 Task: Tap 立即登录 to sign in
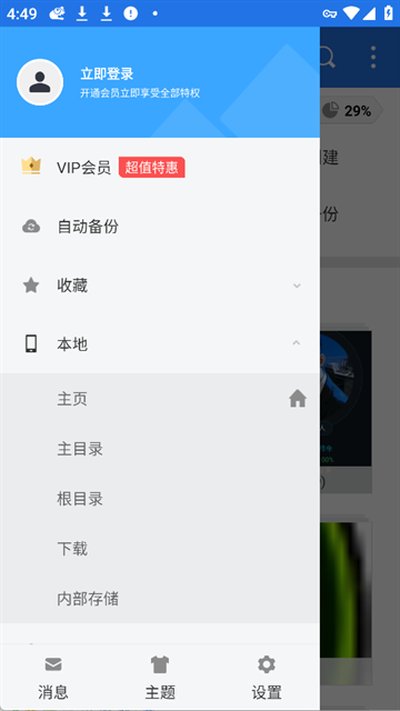(107, 74)
